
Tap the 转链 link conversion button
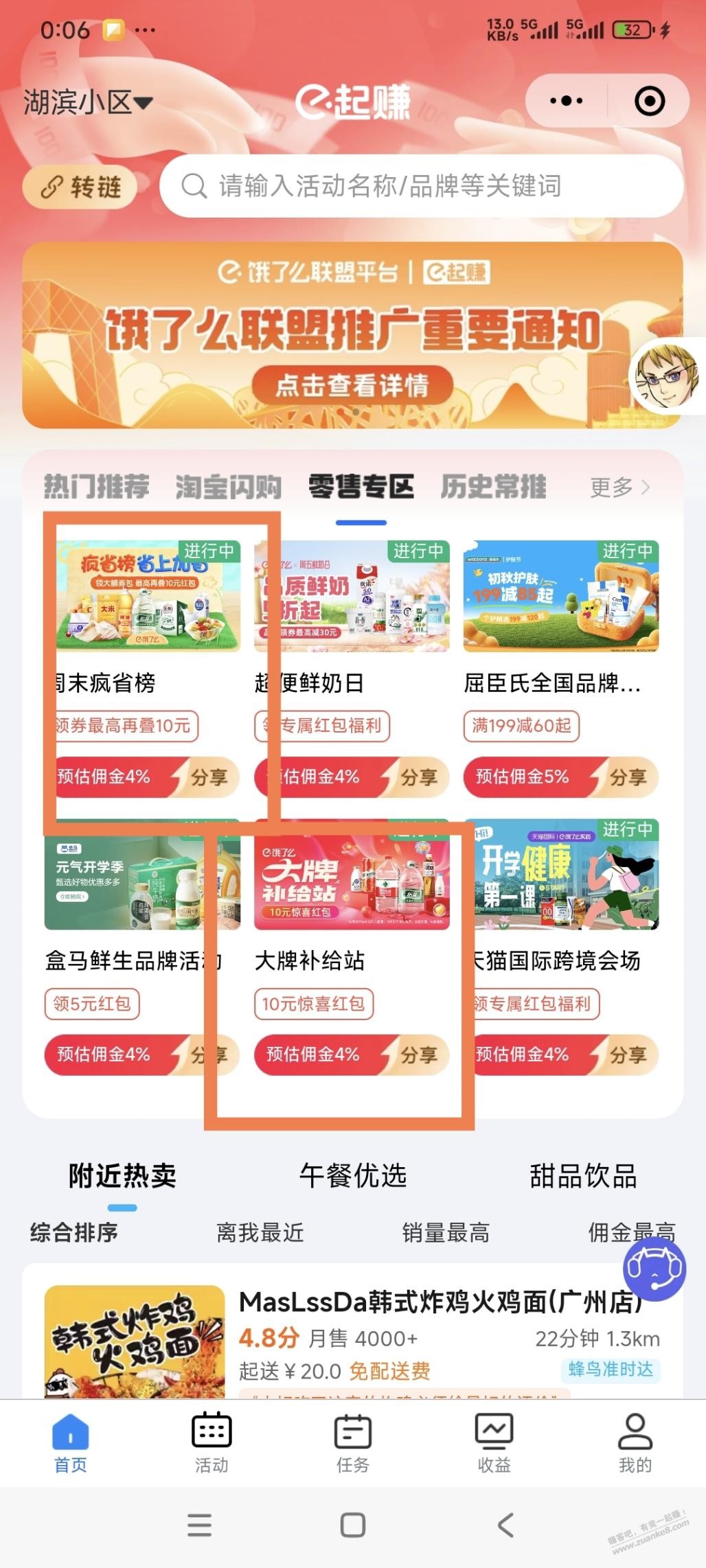pyautogui.click(x=80, y=187)
